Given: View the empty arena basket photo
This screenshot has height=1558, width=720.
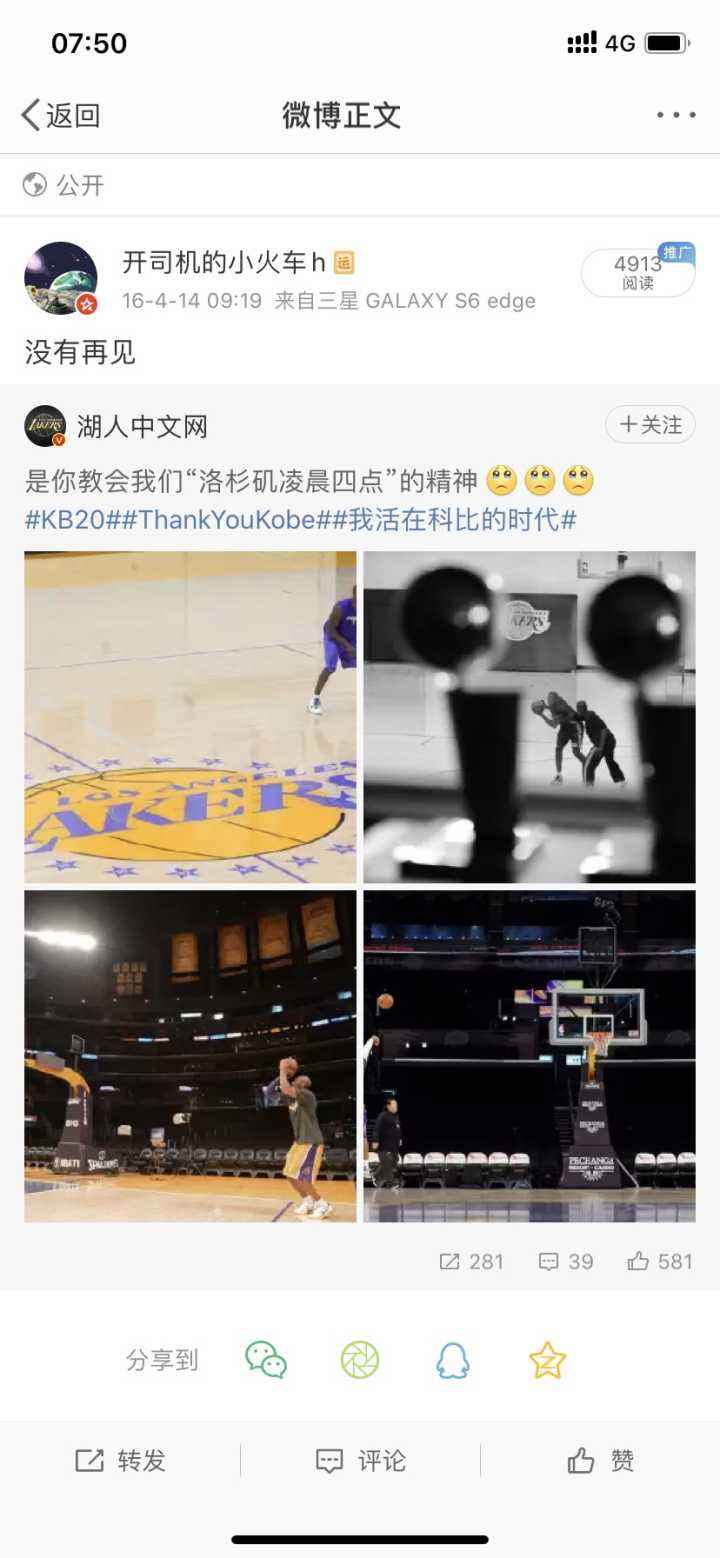Looking at the screenshot, I should 529,1056.
